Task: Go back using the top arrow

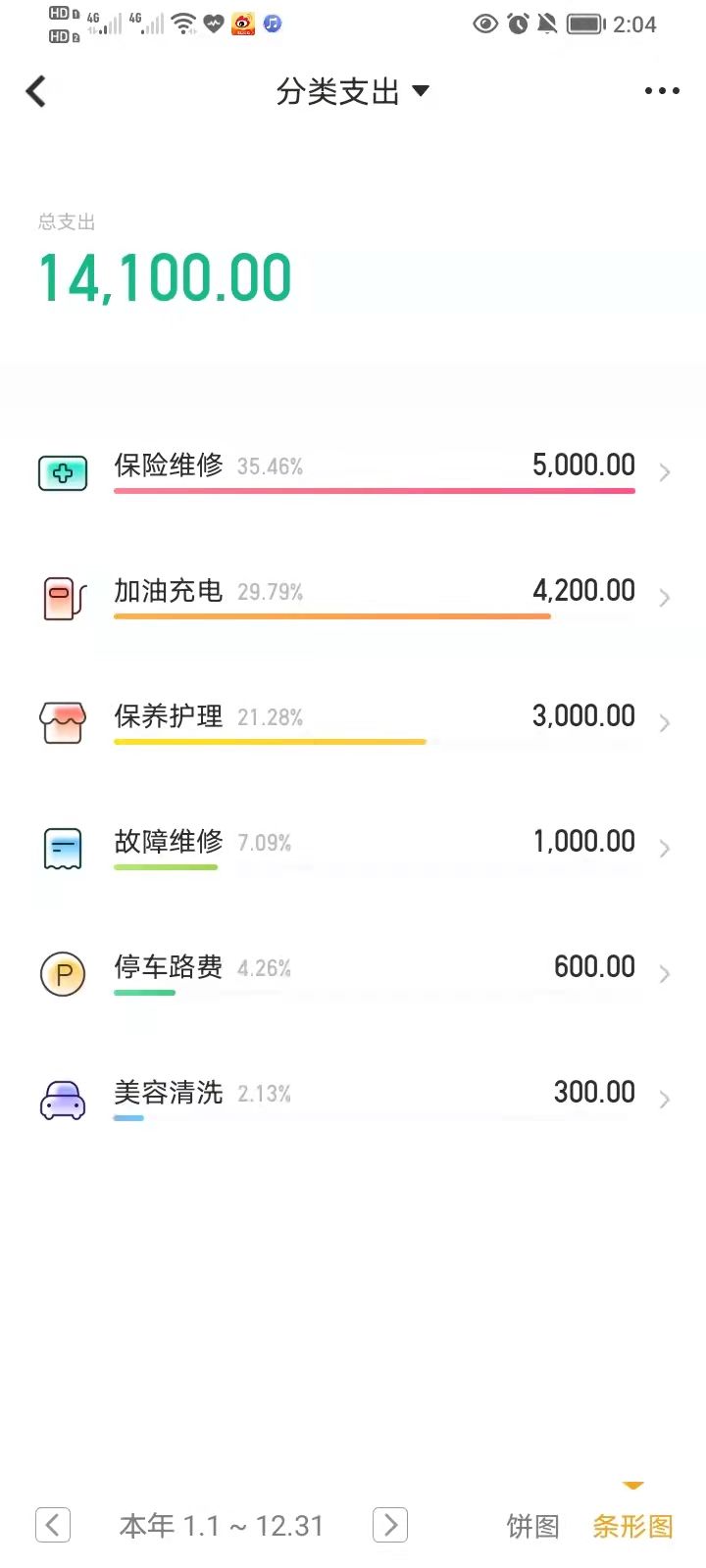Action: [36, 91]
